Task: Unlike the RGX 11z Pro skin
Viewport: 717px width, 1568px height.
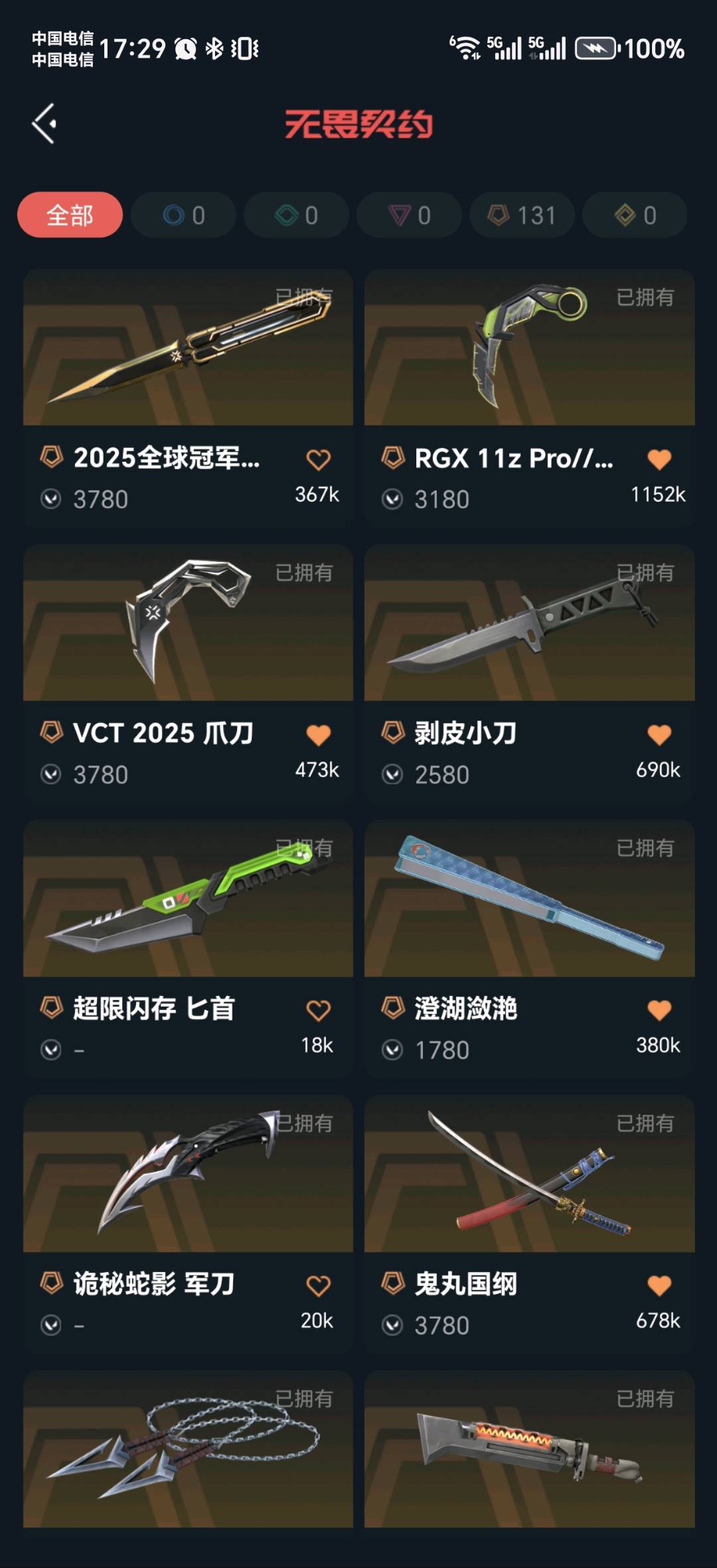Action: [659, 459]
